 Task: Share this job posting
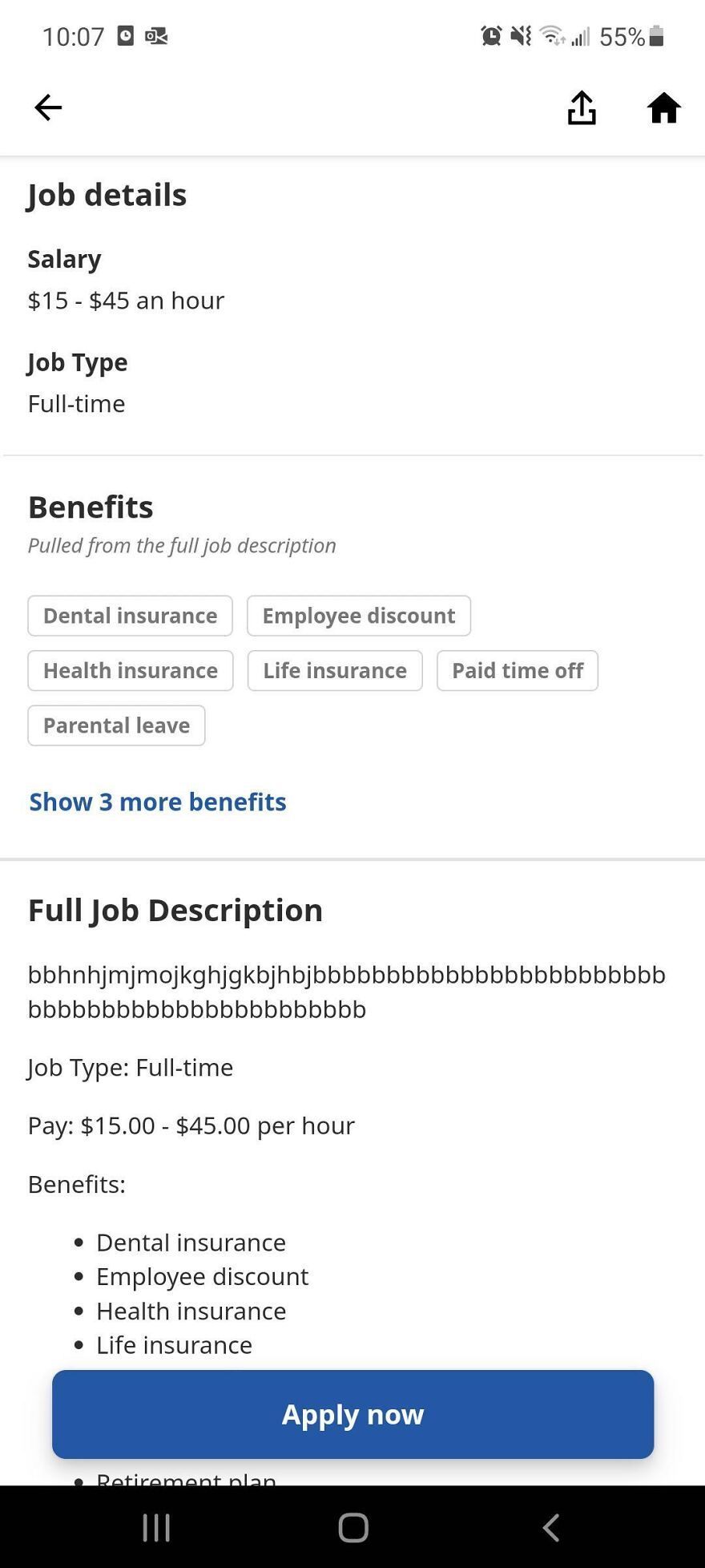582,107
